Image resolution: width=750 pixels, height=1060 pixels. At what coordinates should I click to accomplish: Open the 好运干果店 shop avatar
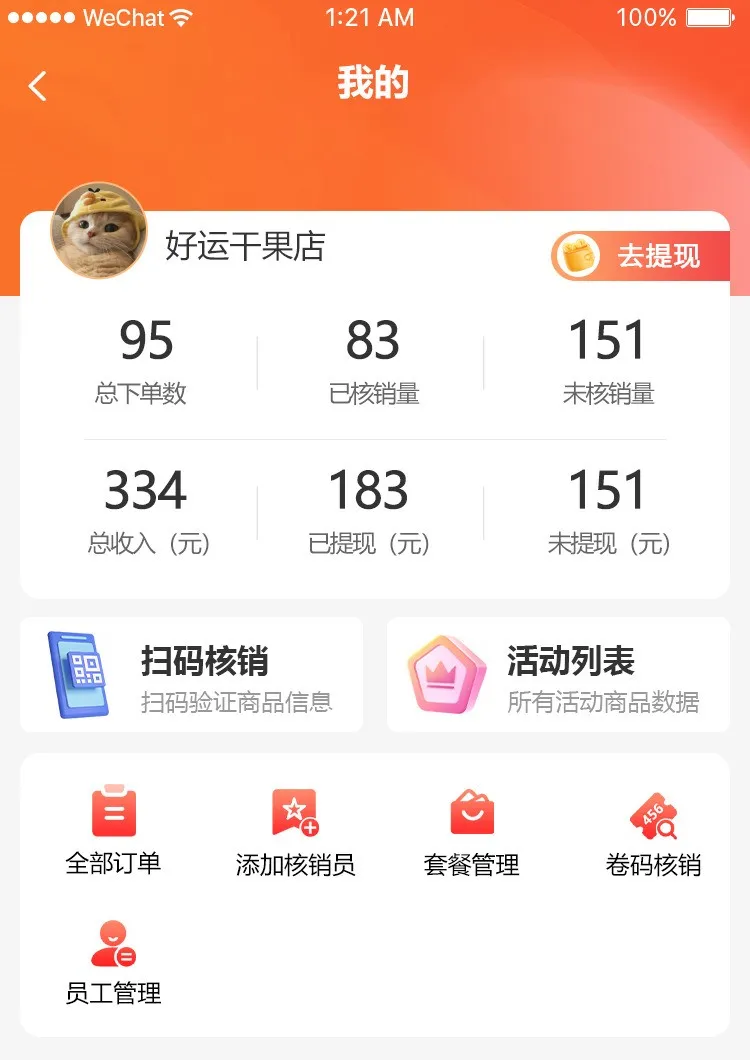(x=99, y=231)
